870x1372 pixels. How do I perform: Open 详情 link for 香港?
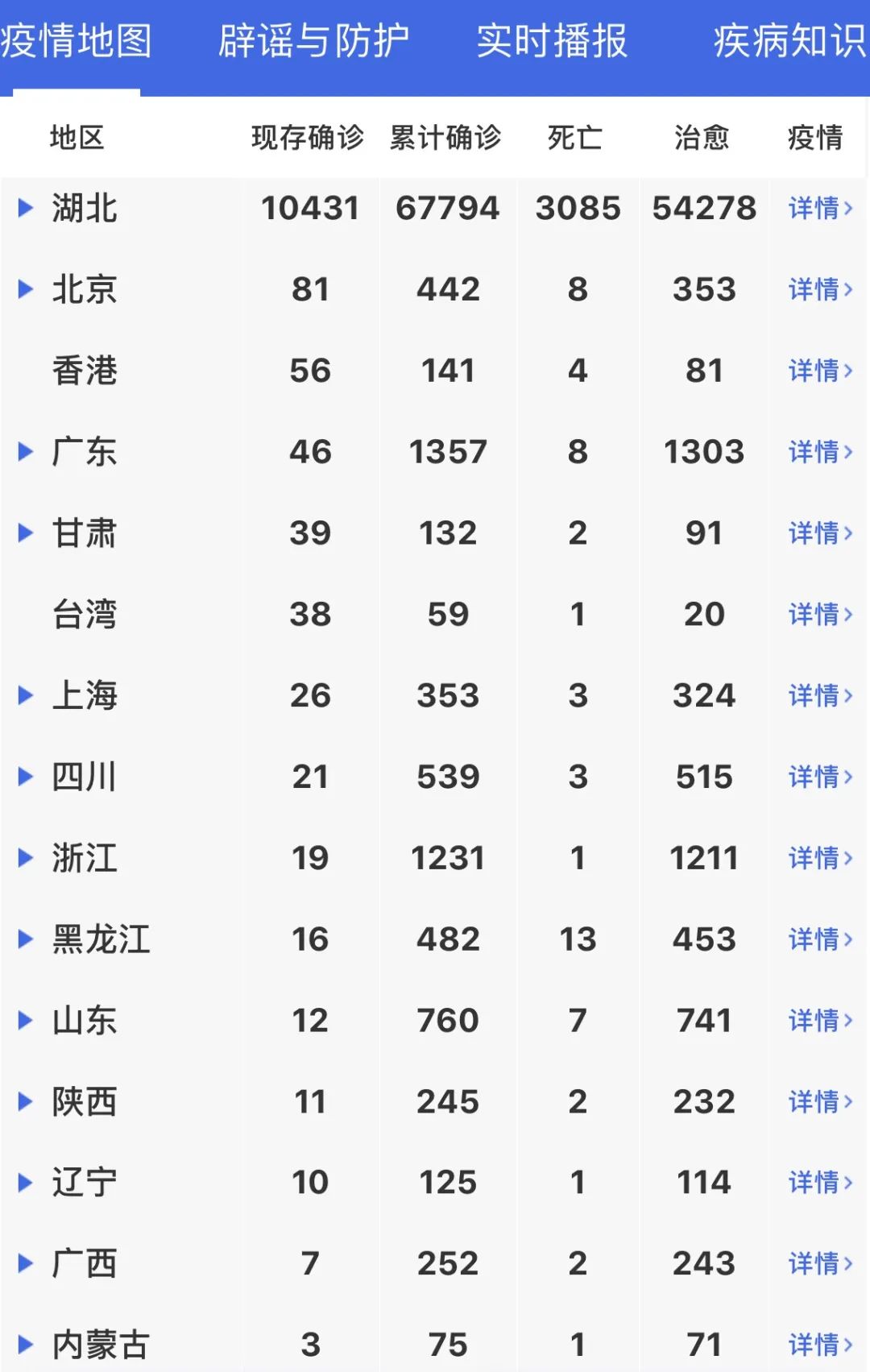(819, 371)
